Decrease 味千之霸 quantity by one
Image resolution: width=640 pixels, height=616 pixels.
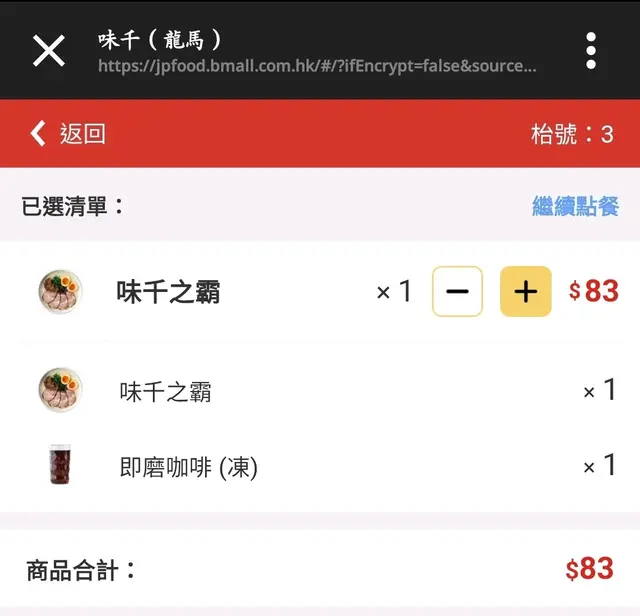click(457, 292)
